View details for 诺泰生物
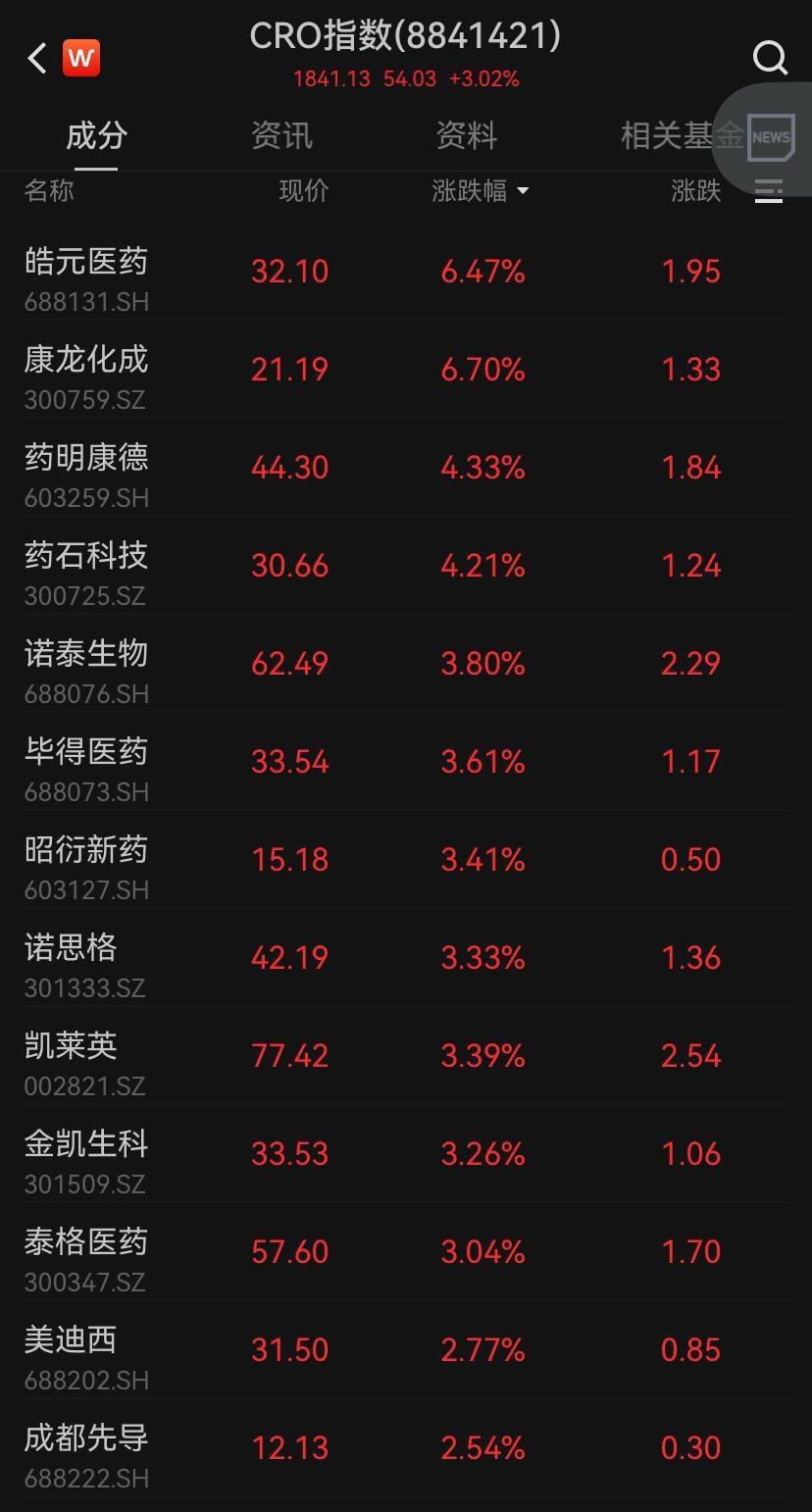812x1512 pixels. [406, 664]
